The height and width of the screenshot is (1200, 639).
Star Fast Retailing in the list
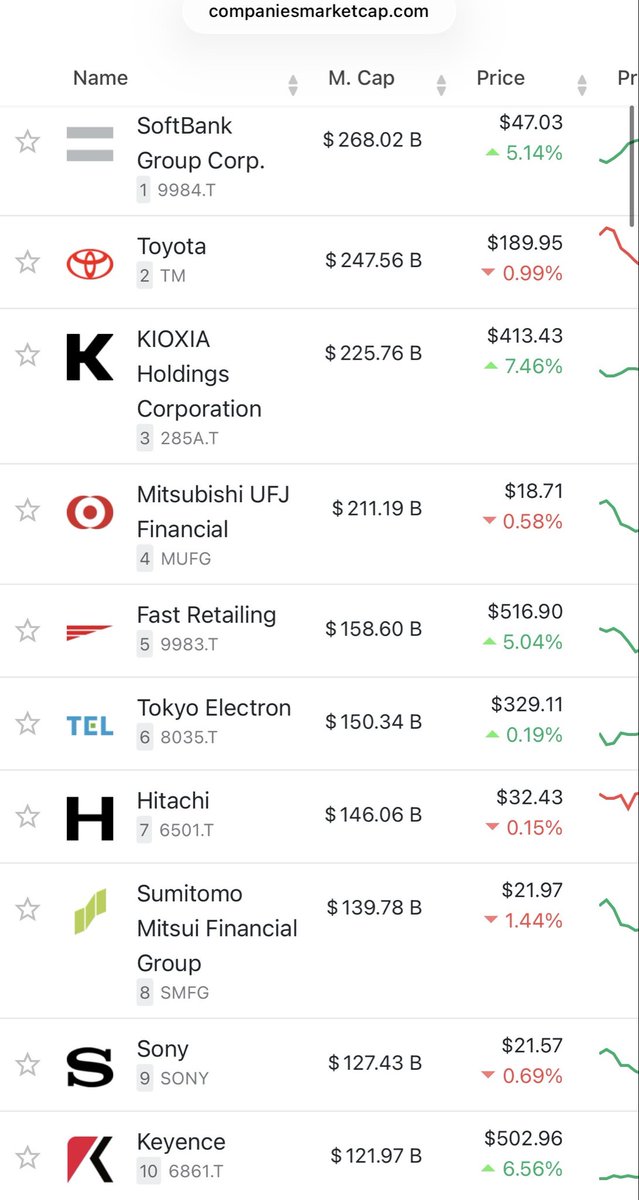pyautogui.click(x=27, y=630)
